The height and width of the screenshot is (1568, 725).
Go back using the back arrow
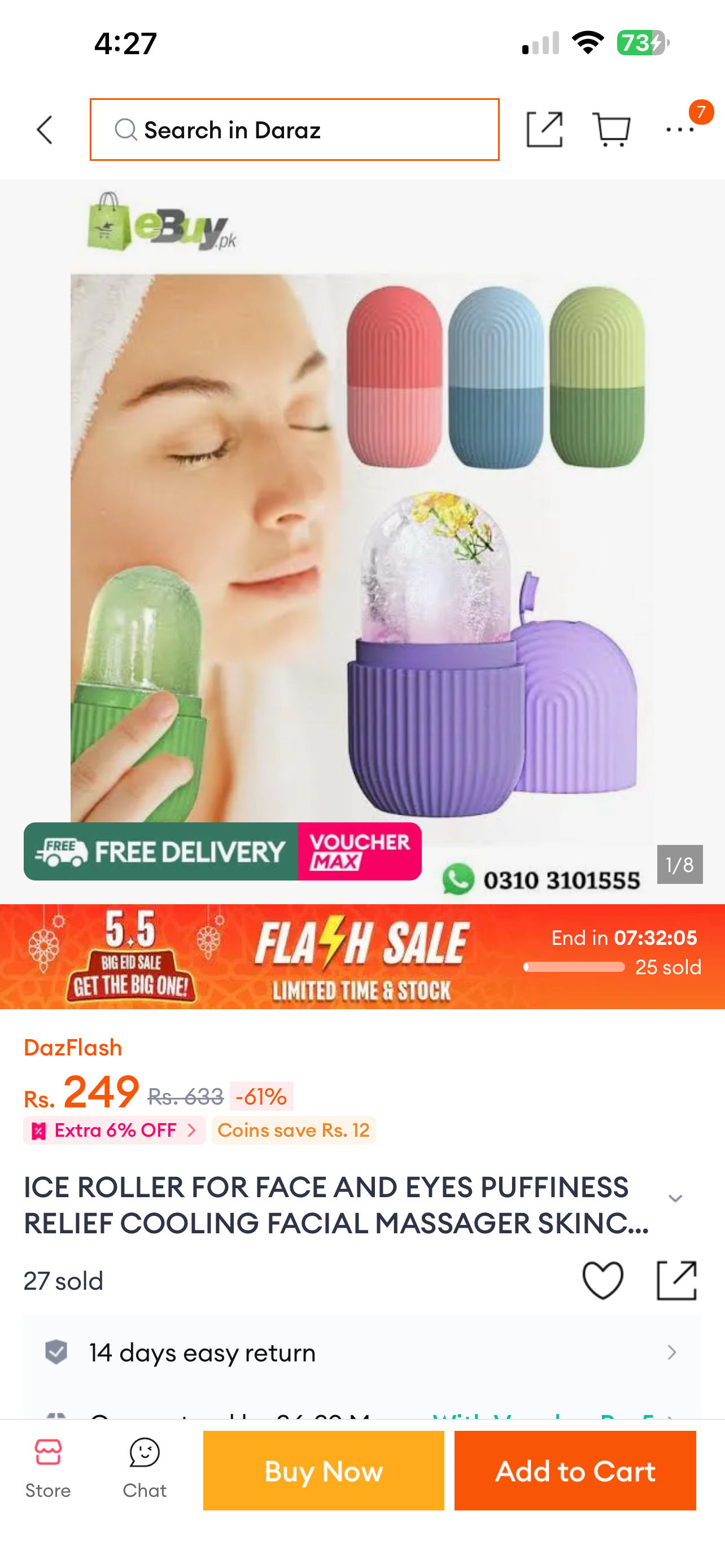coord(45,130)
